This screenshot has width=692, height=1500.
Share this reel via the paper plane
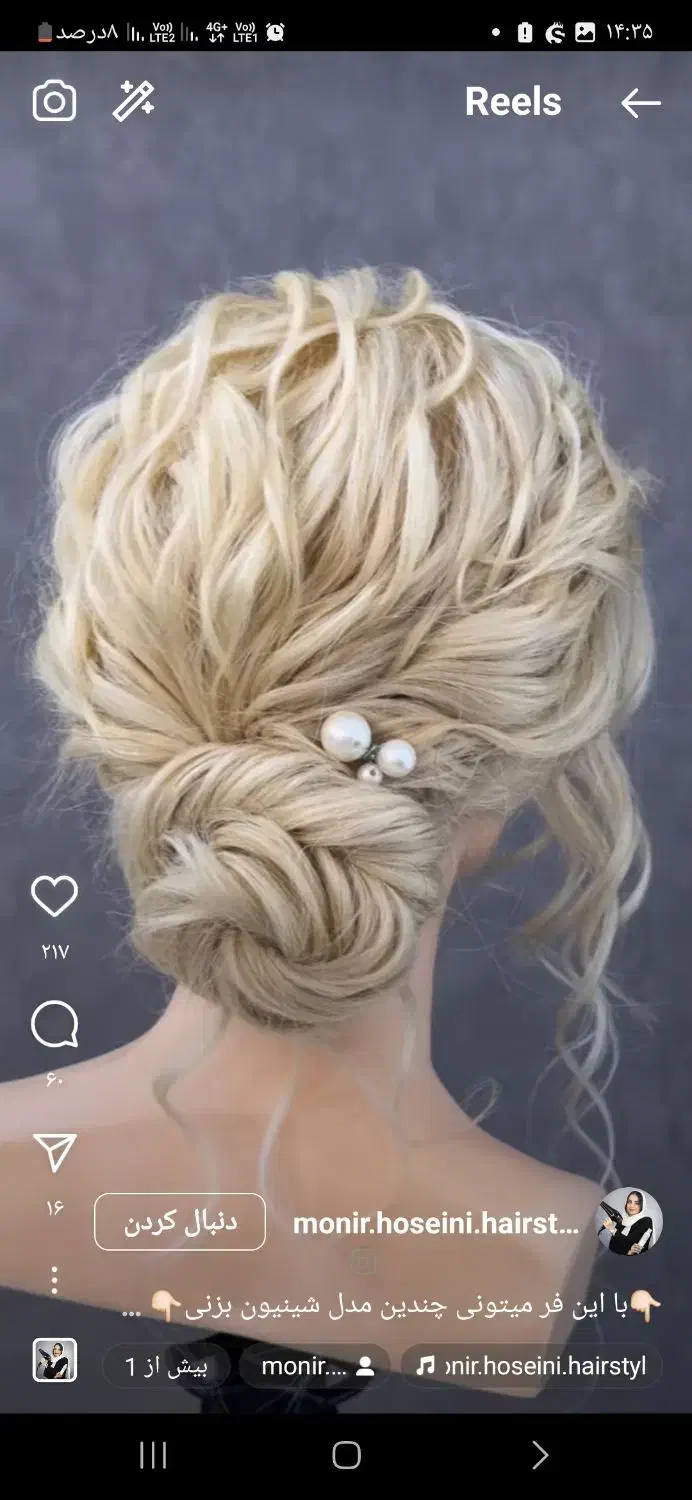tap(55, 1153)
